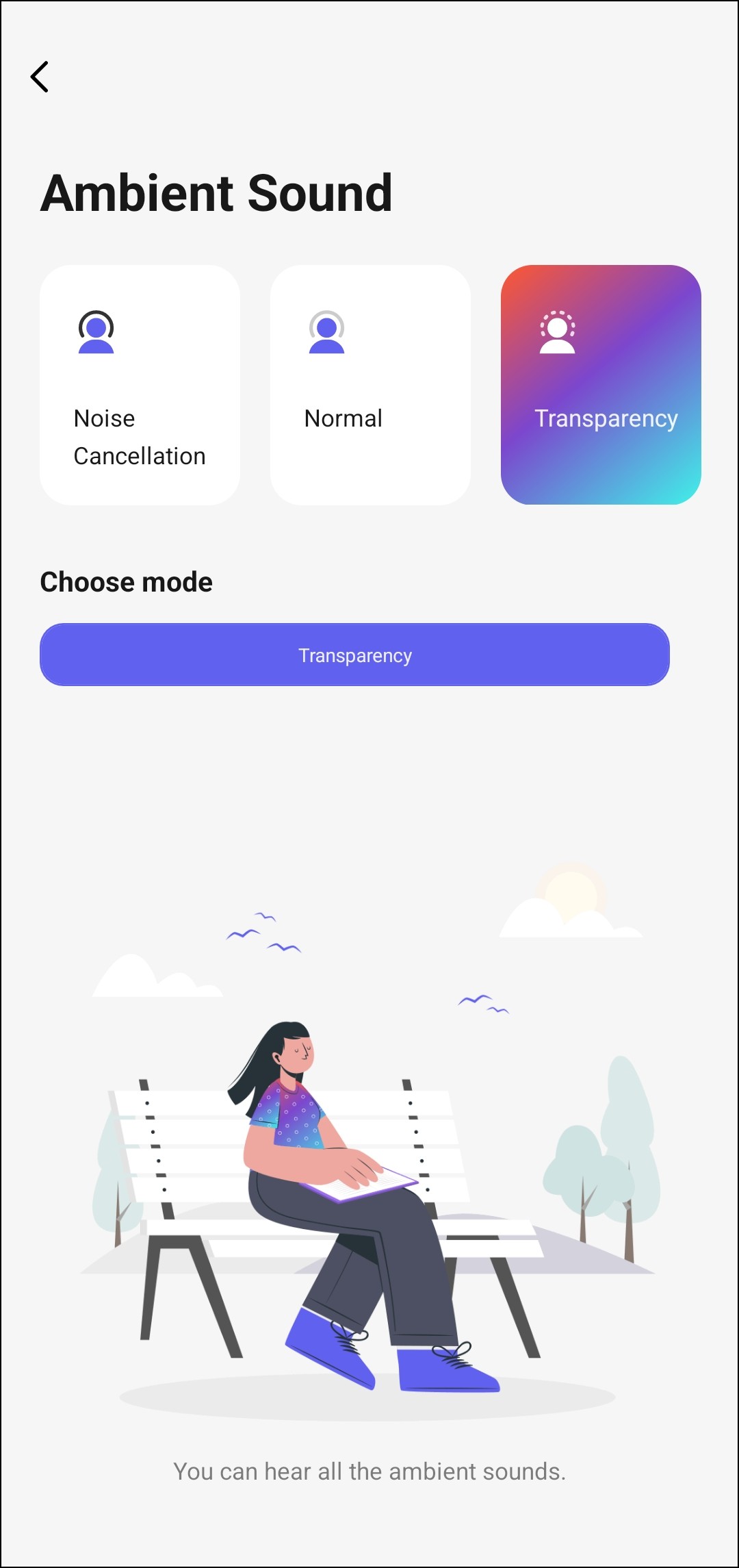This screenshot has width=739, height=1568.
Task: Tap the Transparency button under Choose mode
Action: (354, 655)
